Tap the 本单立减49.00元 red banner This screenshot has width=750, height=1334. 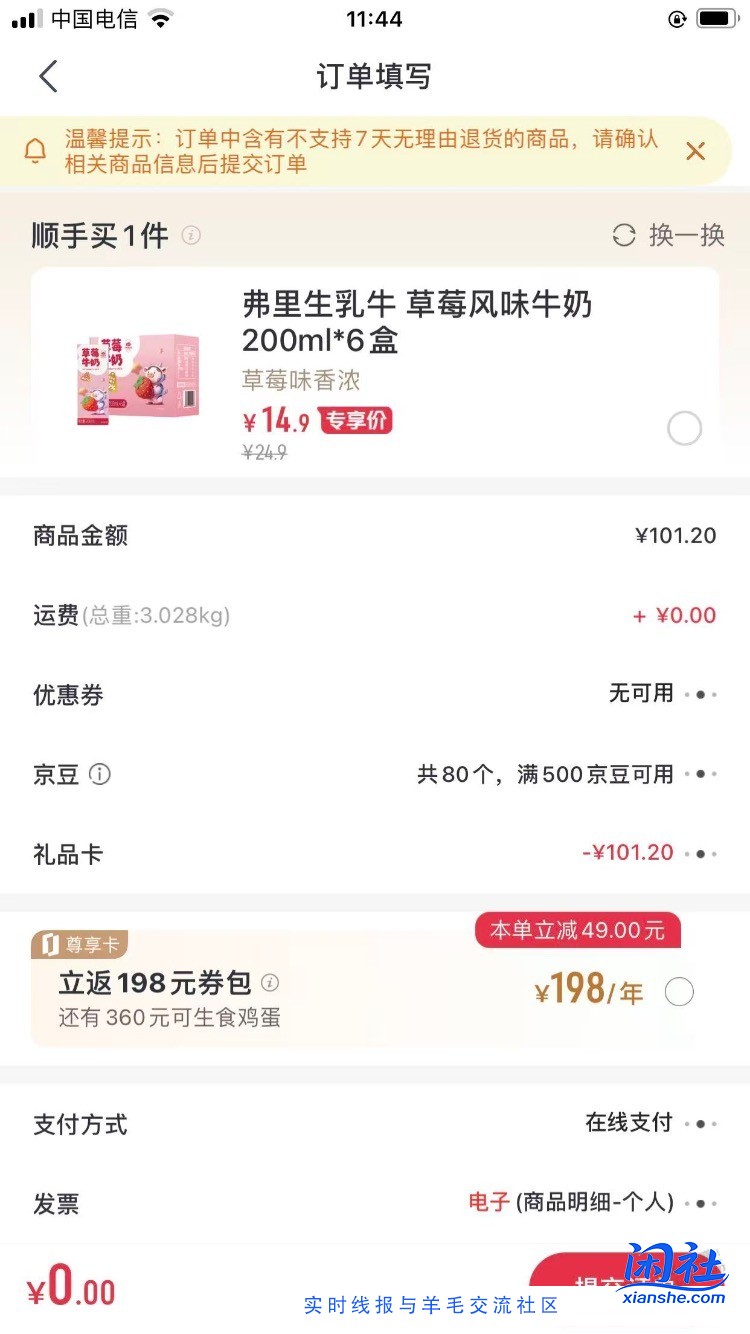[578, 930]
